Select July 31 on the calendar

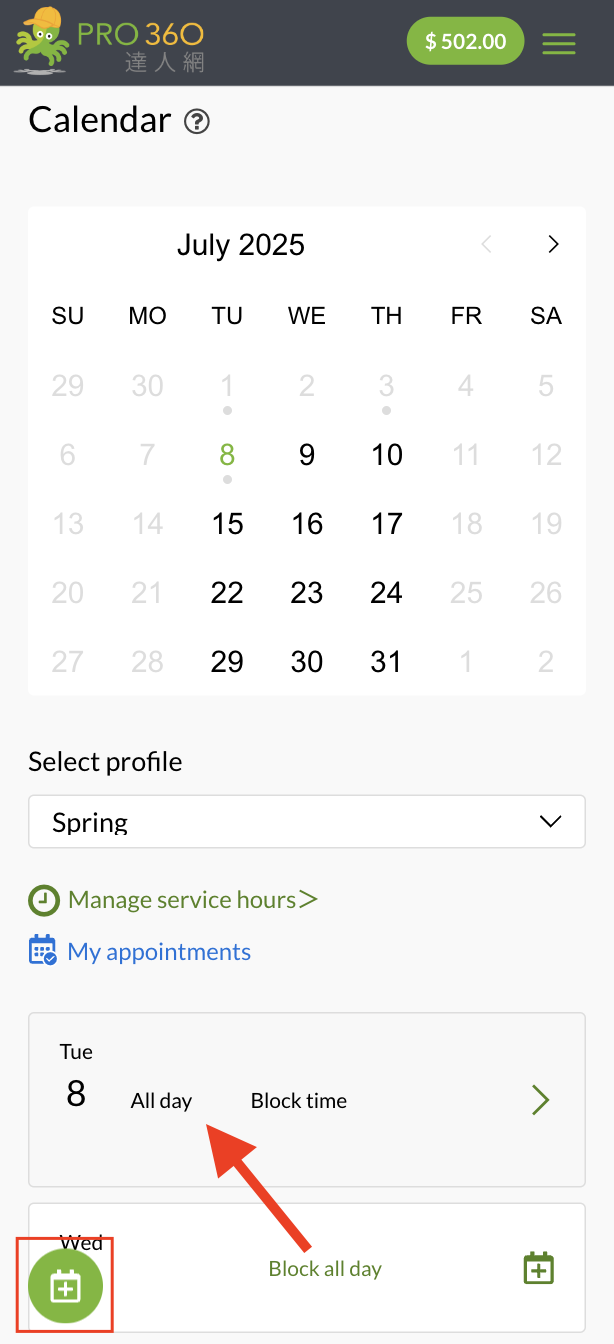coord(386,662)
